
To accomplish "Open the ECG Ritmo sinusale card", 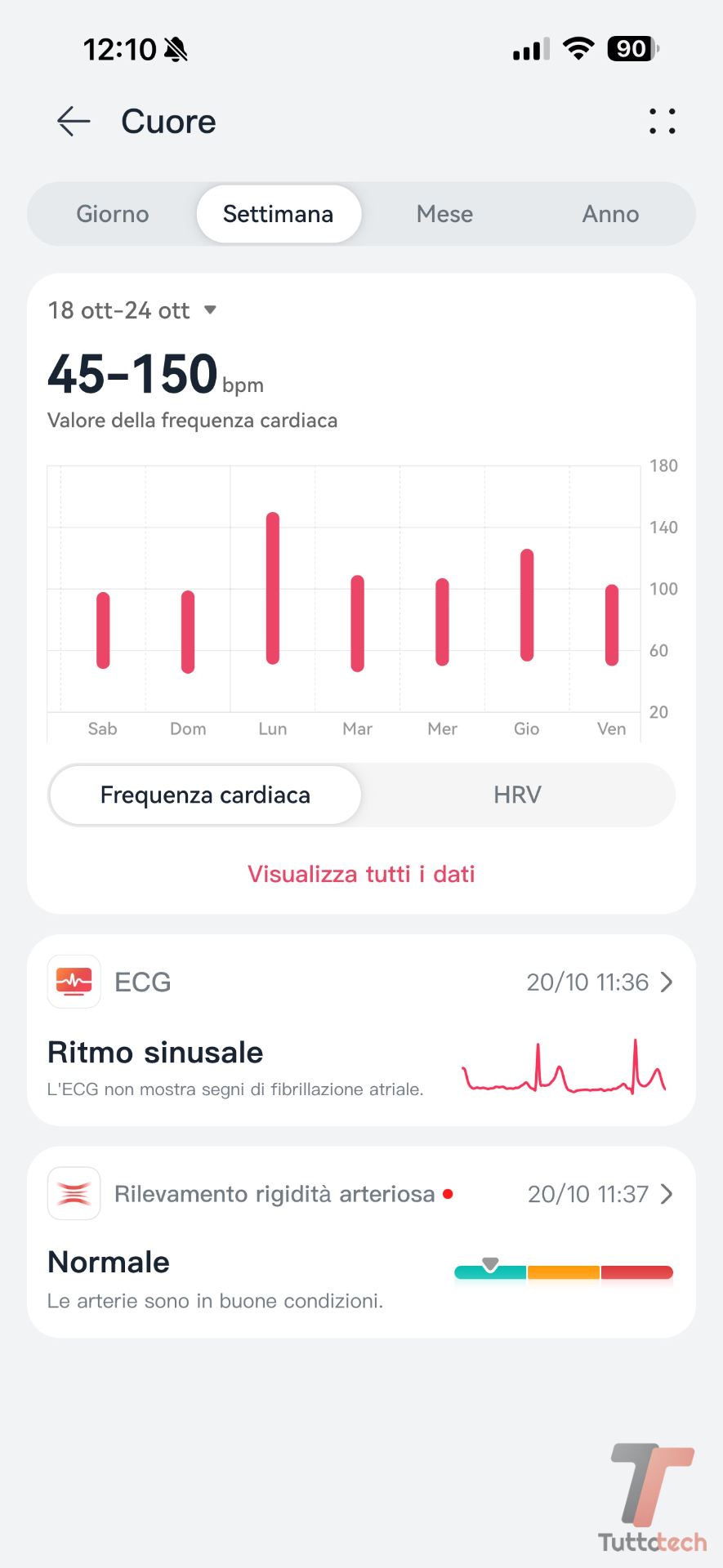I will [x=361, y=1031].
